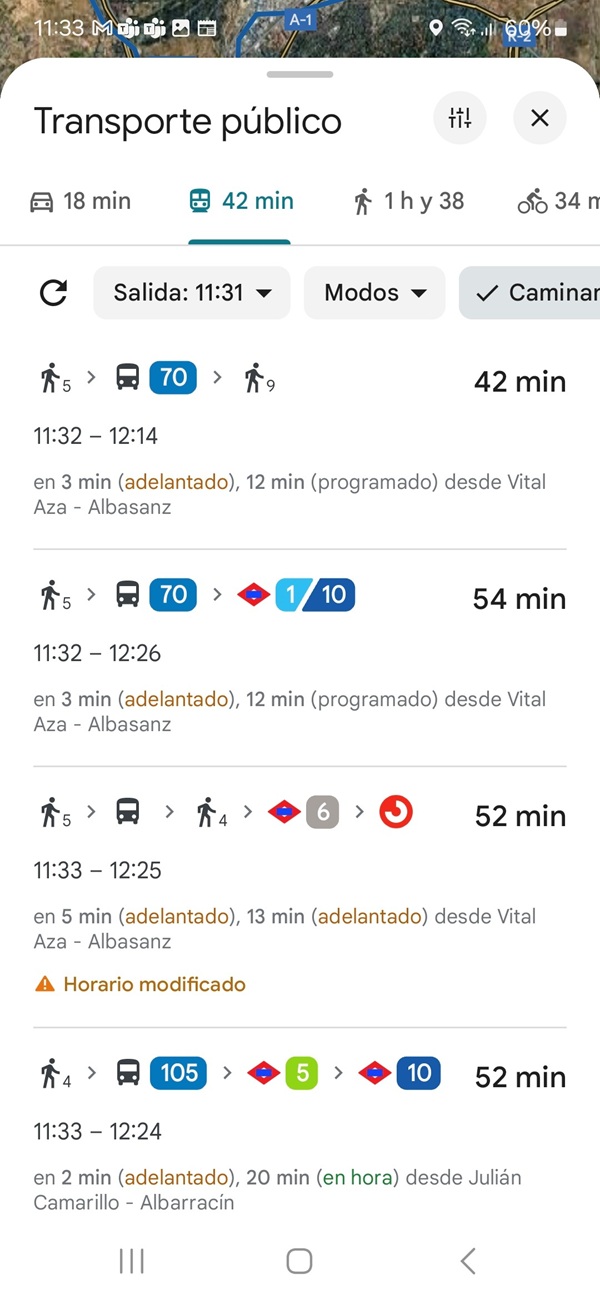Close the Transporte público panel

540,119
